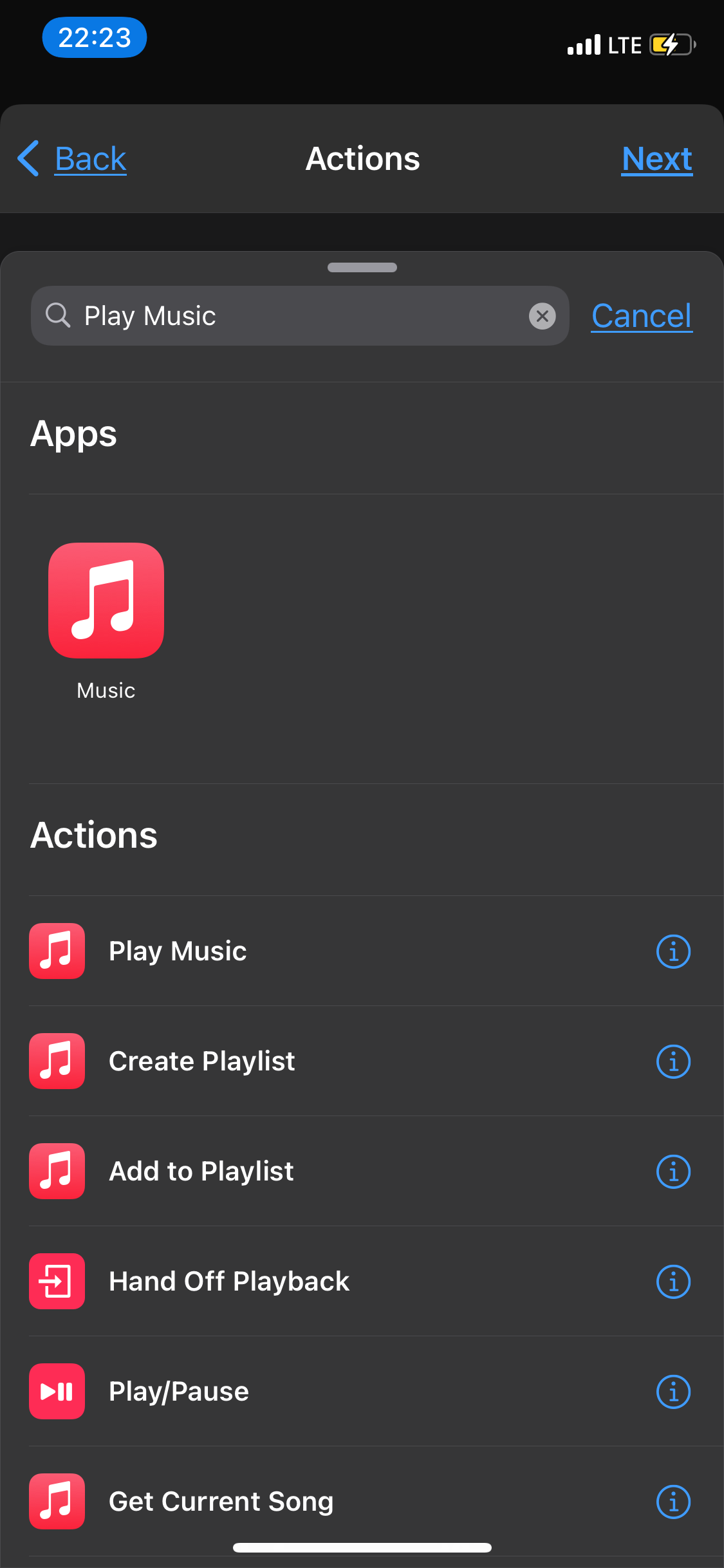The width and height of the screenshot is (724, 1568).
Task: Clear the Play Music search text
Action: (542, 316)
